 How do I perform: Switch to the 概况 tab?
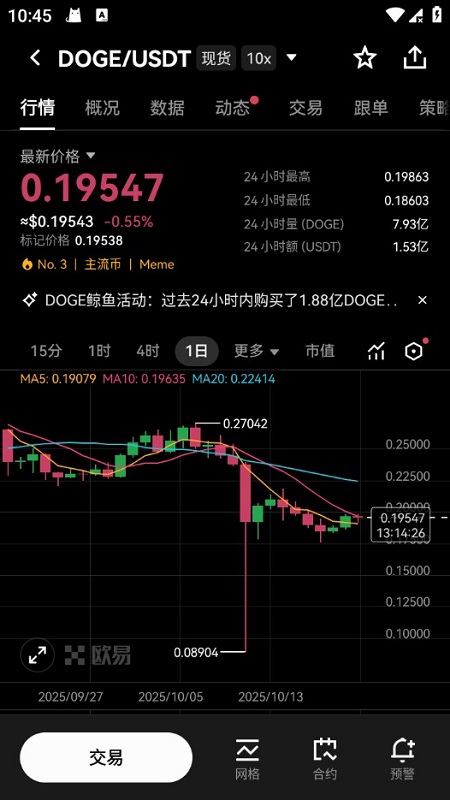tap(102, 108)
